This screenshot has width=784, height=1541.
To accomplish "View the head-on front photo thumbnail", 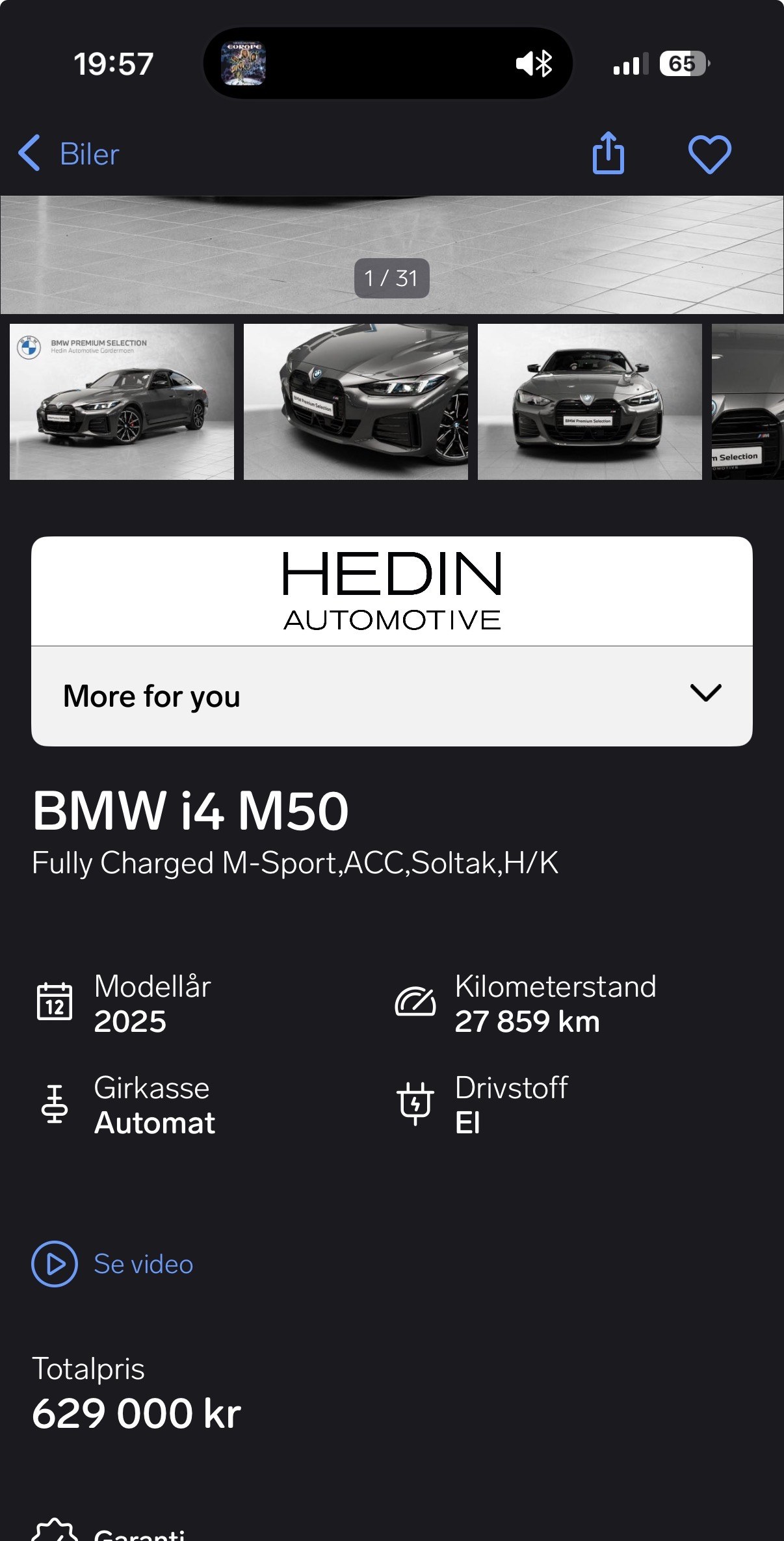I will pyautogui.click(x=590, y=402).
